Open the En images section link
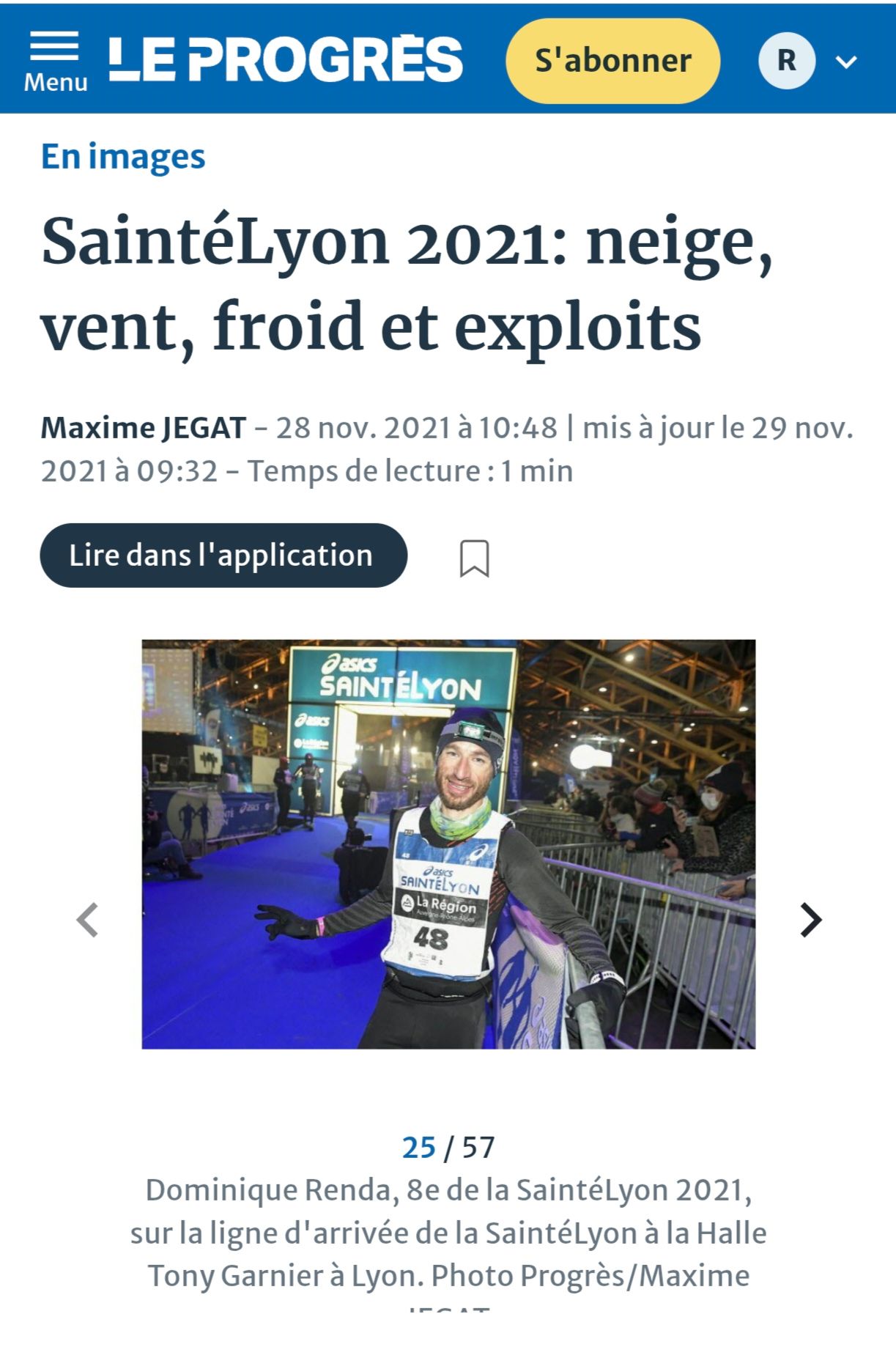 coord(123,156)
